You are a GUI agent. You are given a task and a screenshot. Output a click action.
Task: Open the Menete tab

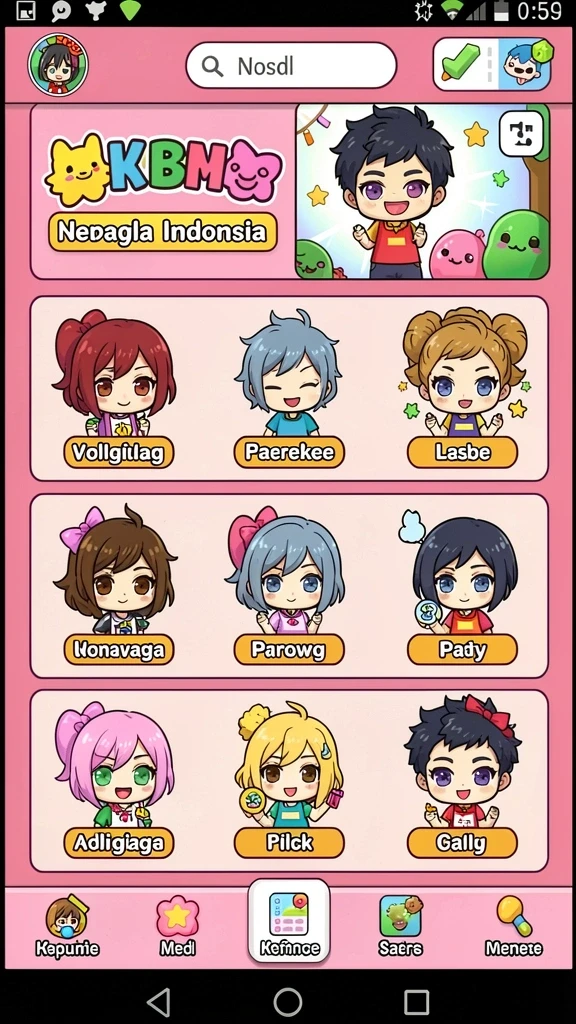pos(513,926)
